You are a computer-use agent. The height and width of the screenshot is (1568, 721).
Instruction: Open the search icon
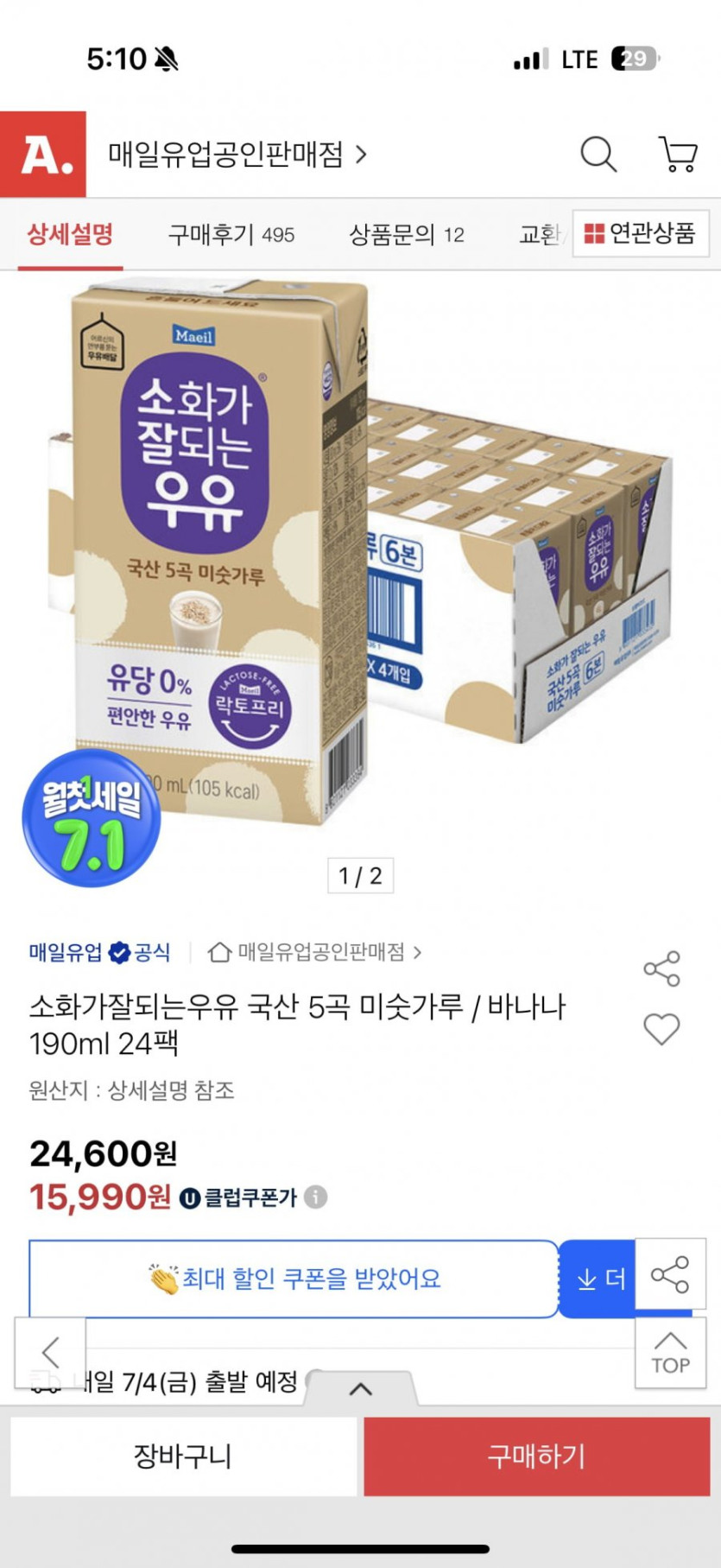(x=598, y=155)
